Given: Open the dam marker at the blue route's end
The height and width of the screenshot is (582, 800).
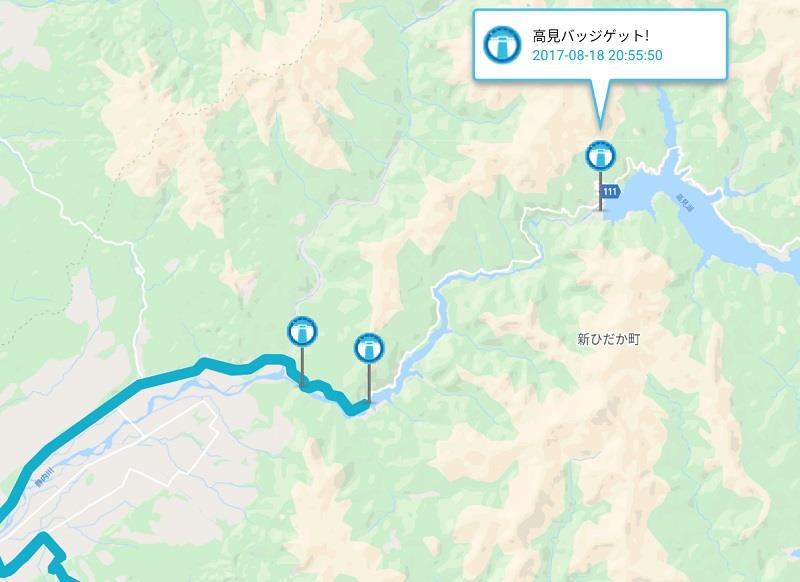Looking at the screenshot, I should (x=369, y=349).
